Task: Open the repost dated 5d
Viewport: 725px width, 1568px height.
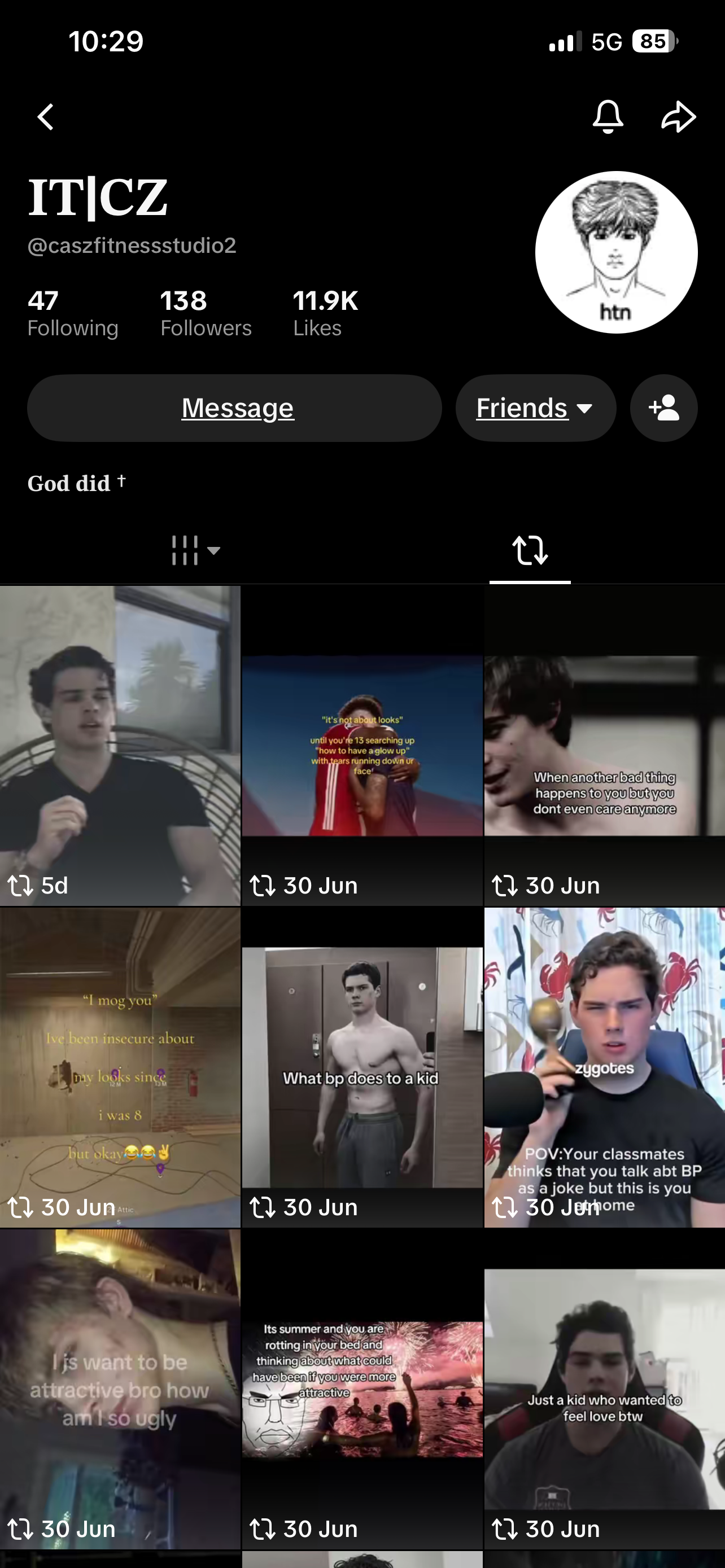Action: [120, 746]
